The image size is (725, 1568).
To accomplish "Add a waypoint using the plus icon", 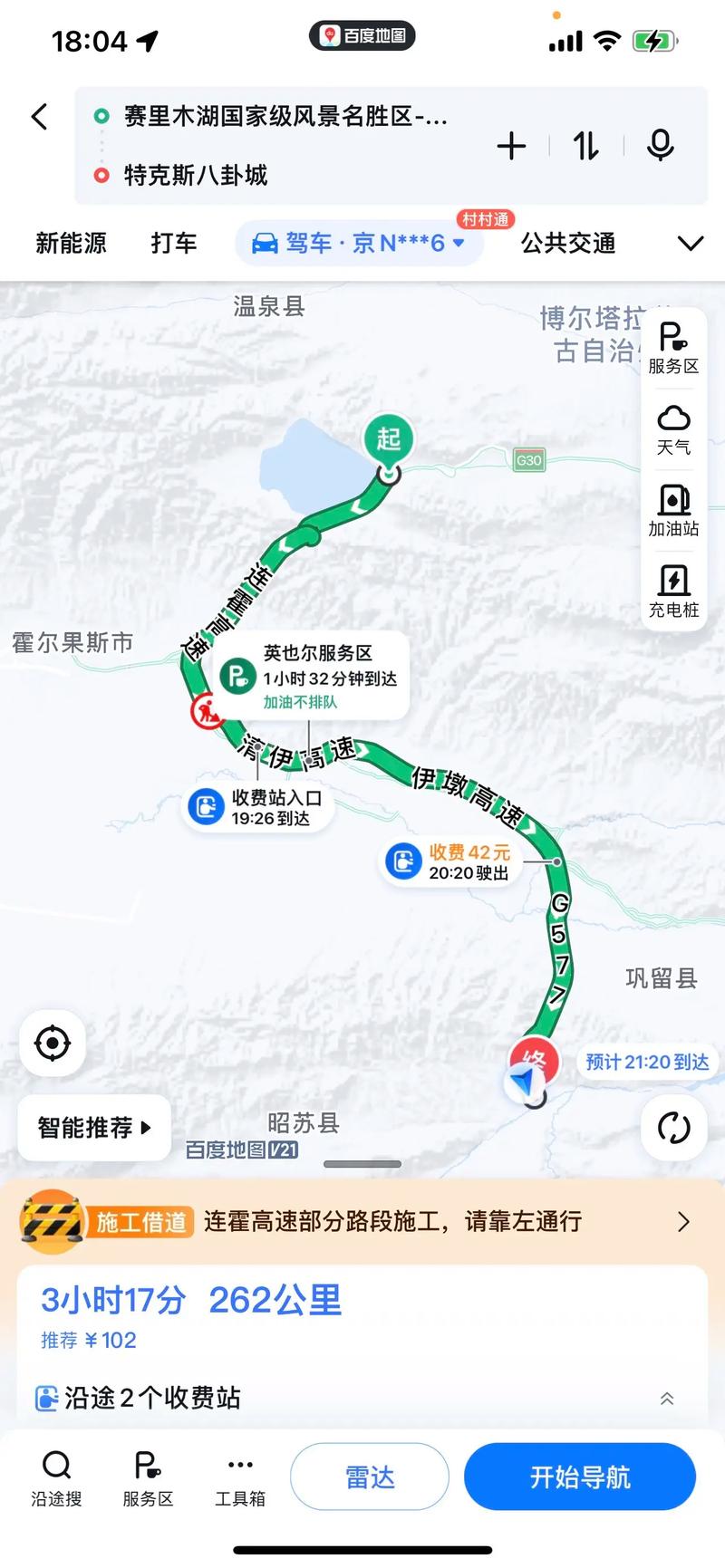I will (x=512, y=145).
